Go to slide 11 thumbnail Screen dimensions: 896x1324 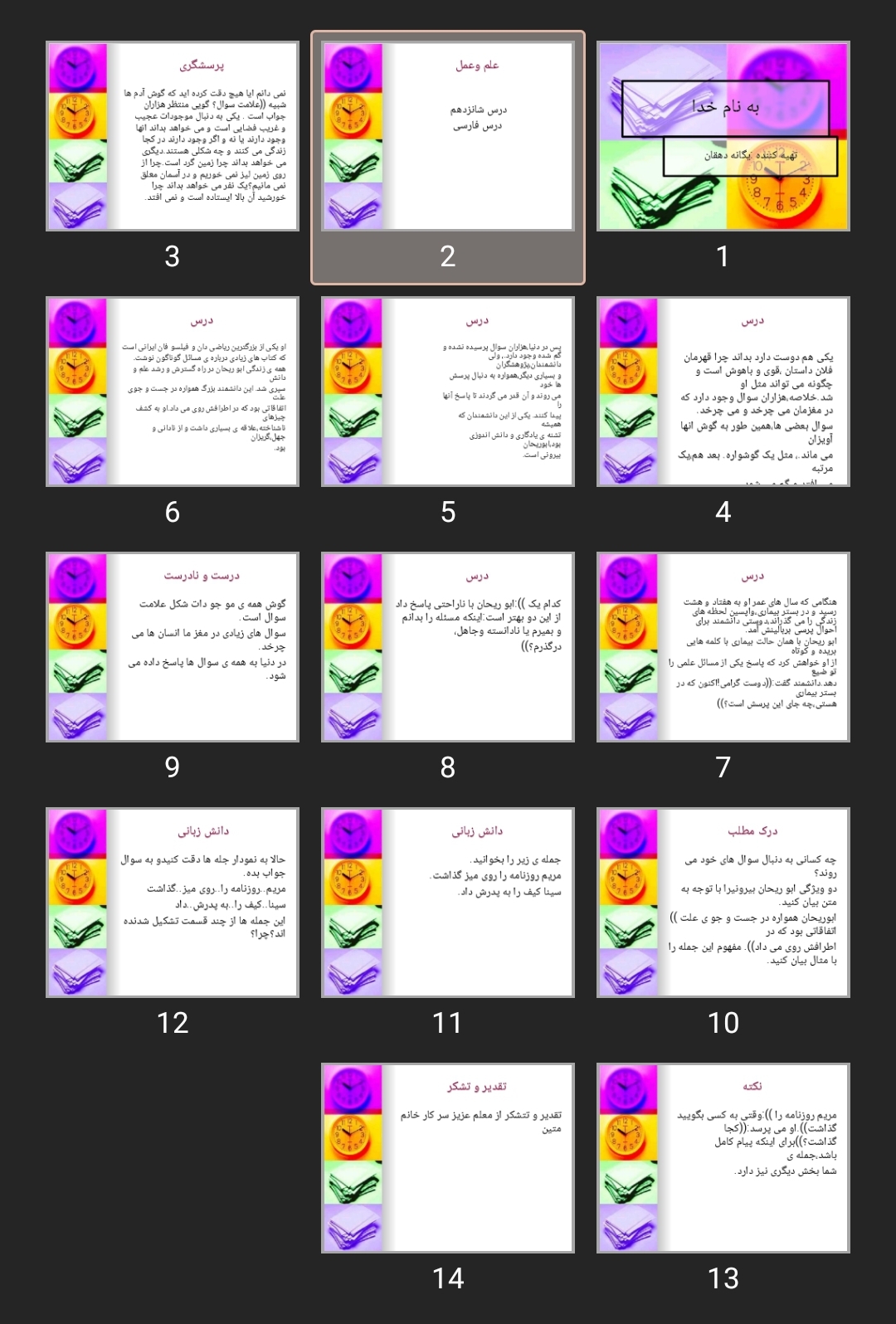tap(448, 903)
